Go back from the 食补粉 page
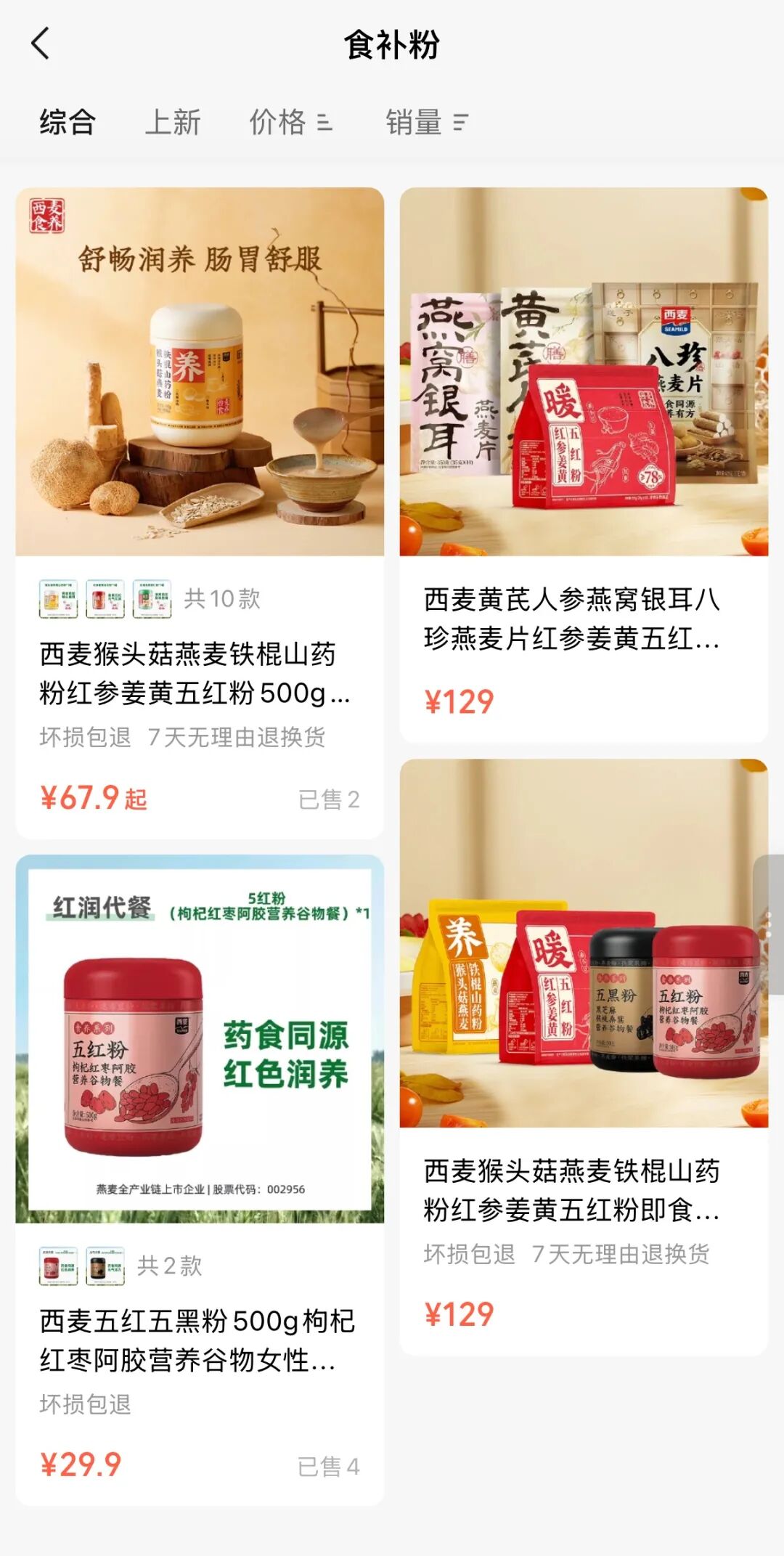Screen dimensions: 784x1556 coord(41,44)
